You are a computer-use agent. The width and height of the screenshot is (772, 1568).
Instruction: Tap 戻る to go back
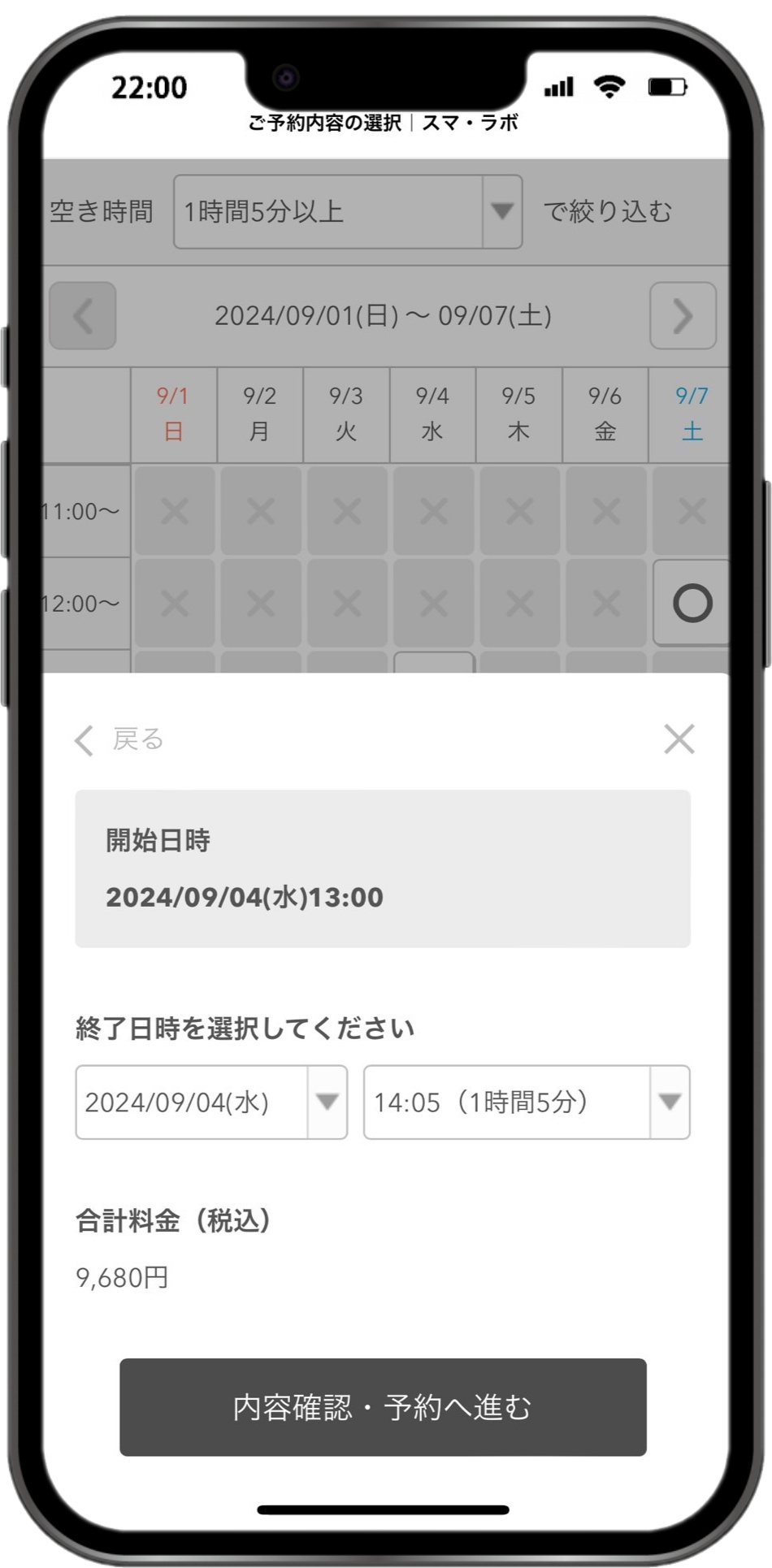tap(120, 739)
